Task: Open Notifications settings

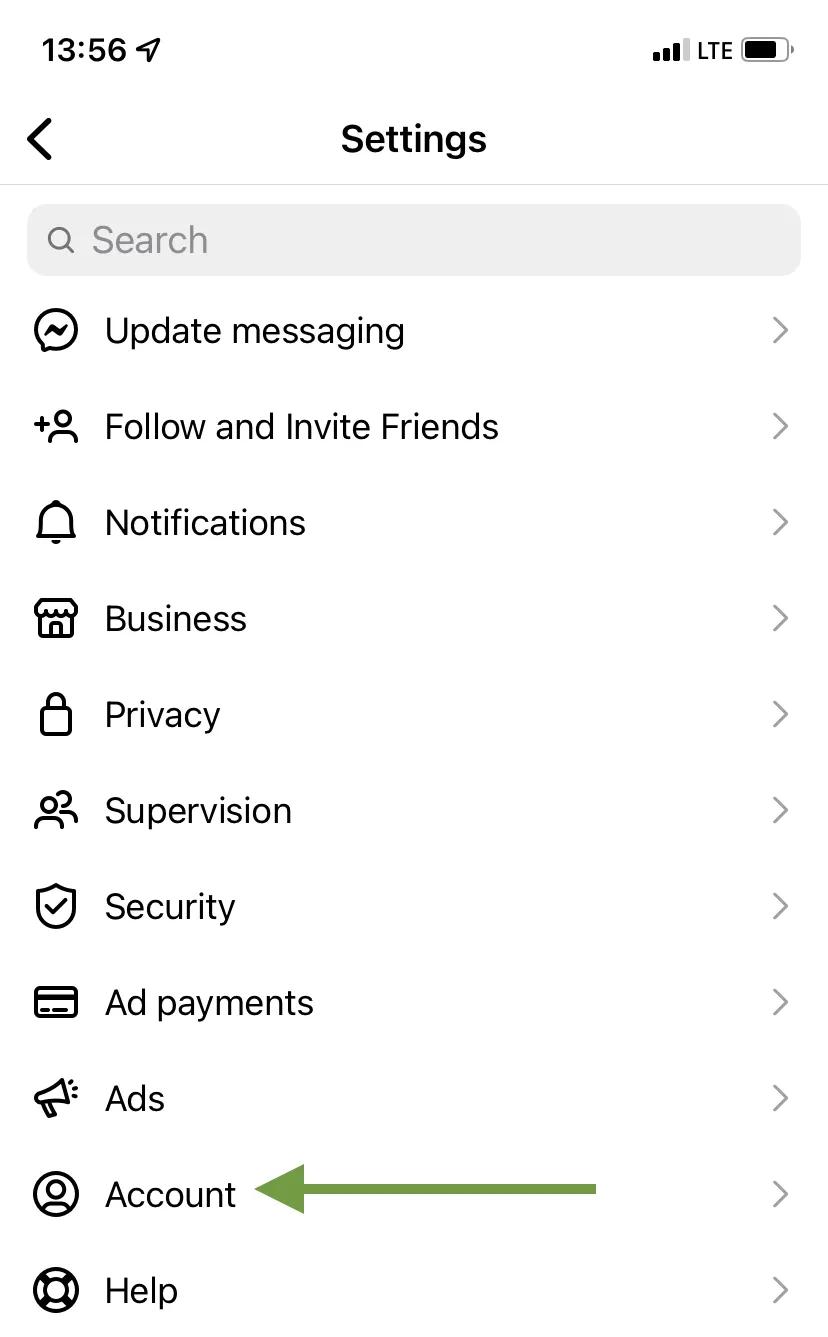Action: point(205,523)
